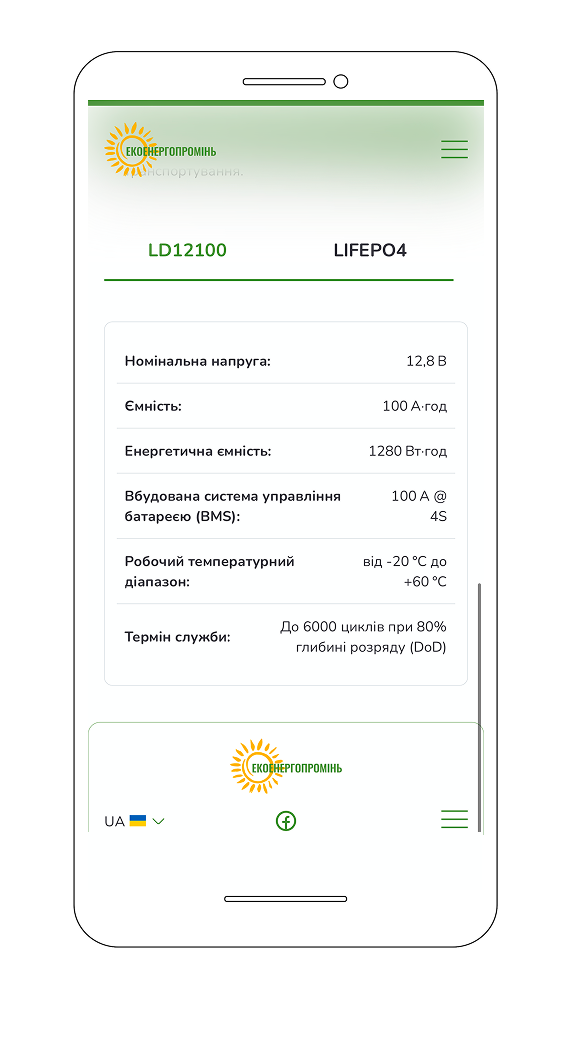Open the Facebook page icon
Image resolution: width=587 pixels, height=1046 pixels.
285,821
